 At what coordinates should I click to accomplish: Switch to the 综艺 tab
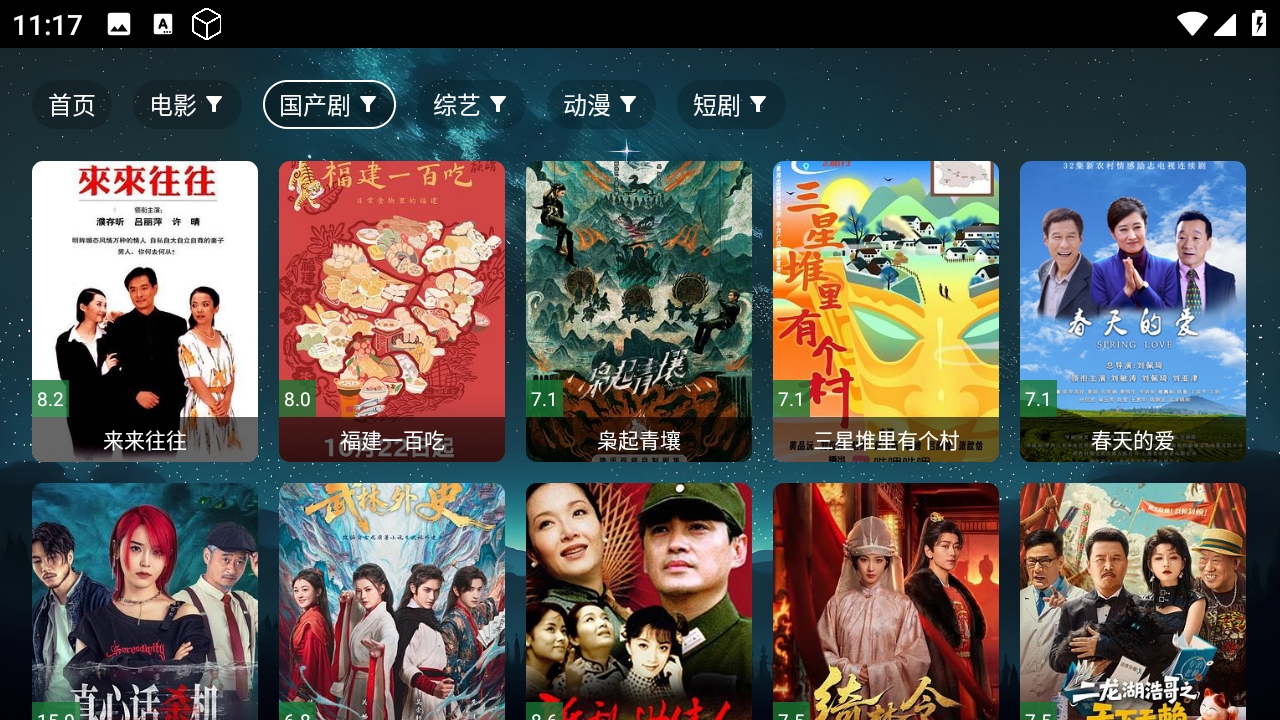click(x=470, y=105)
